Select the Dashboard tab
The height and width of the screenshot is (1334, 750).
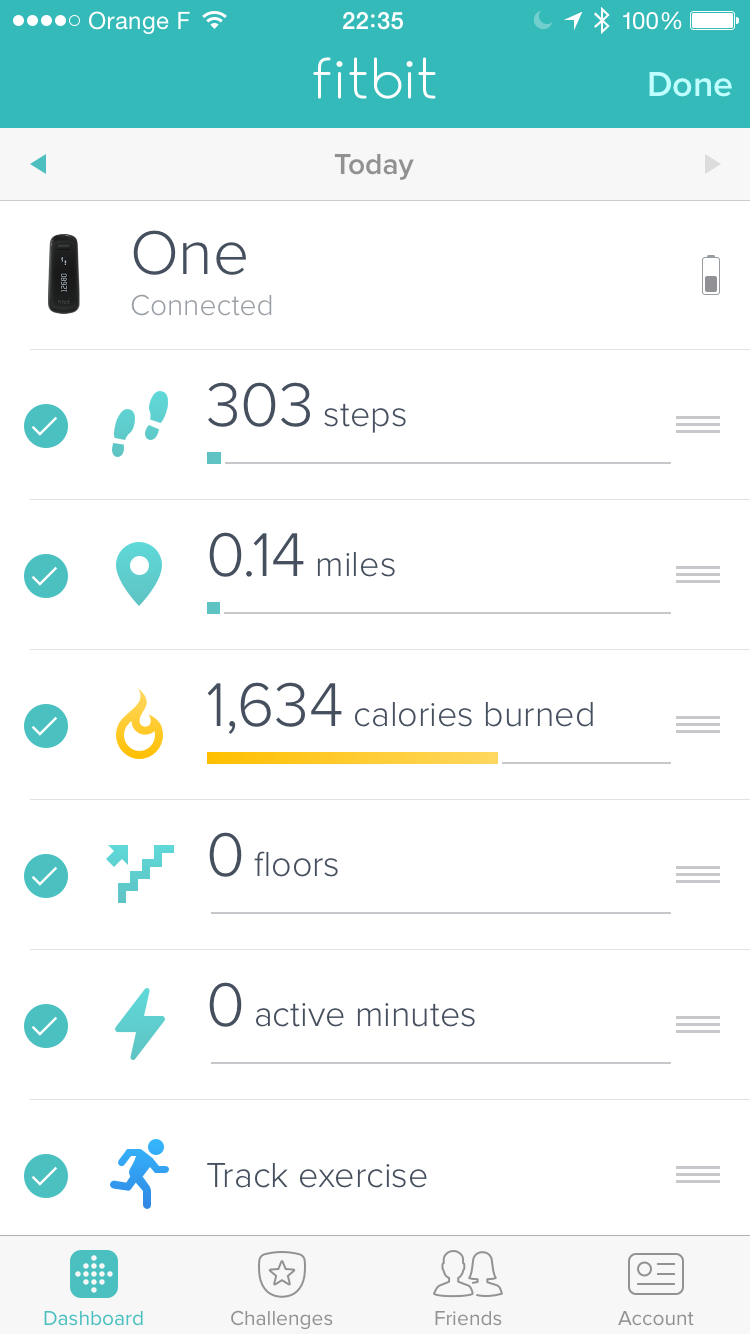[94, 1288]
